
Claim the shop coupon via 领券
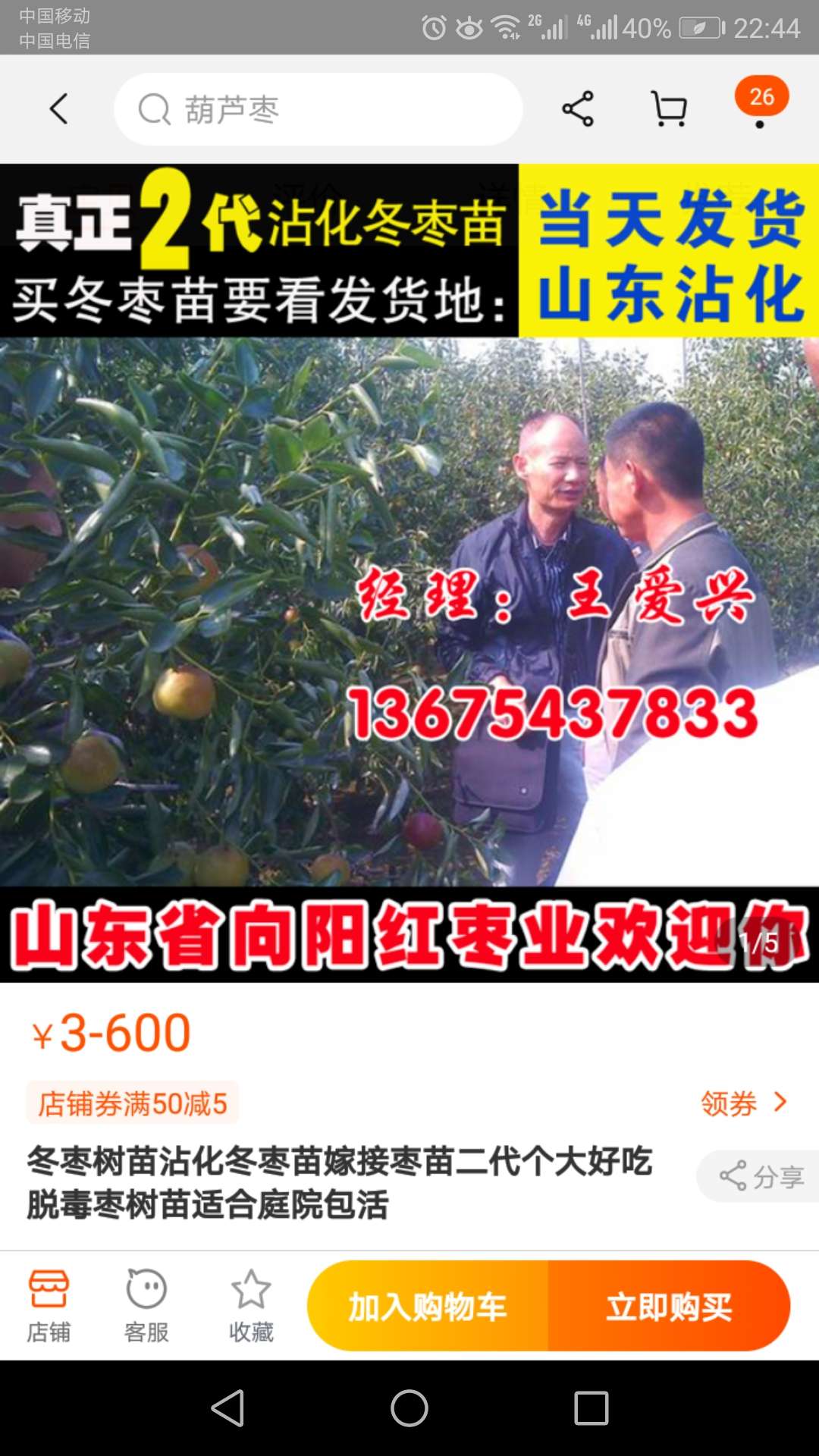tap(745, 1103)
